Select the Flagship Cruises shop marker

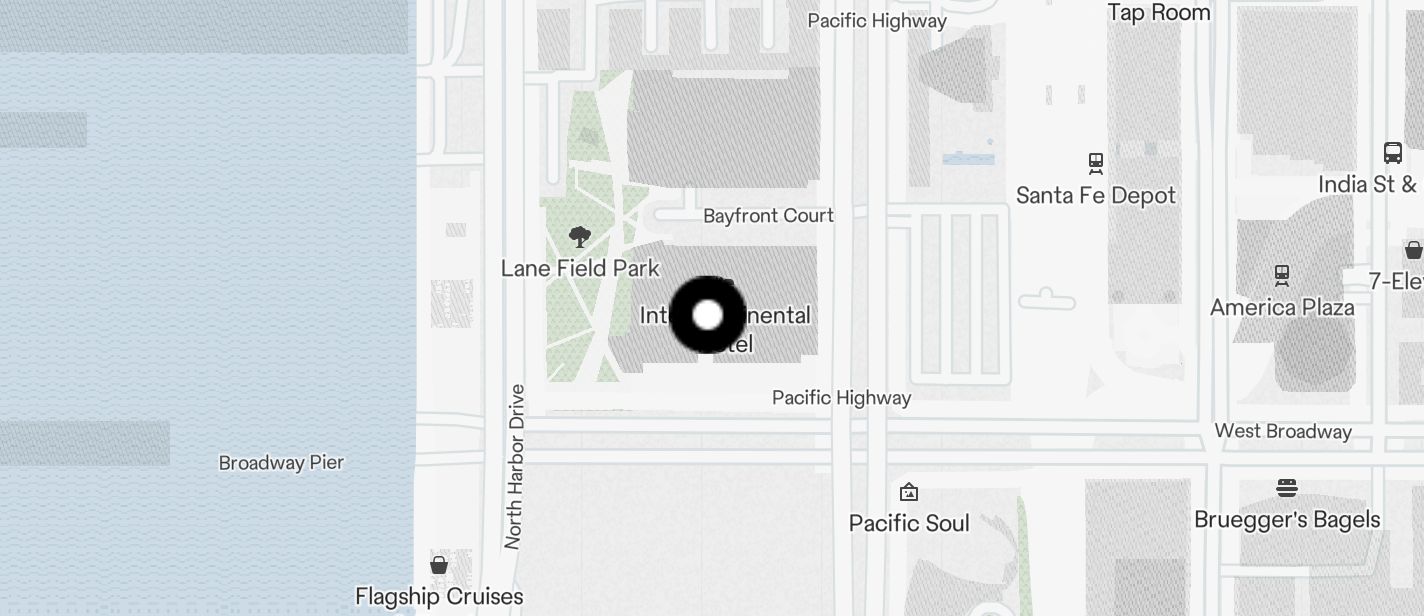click(438, 565)
